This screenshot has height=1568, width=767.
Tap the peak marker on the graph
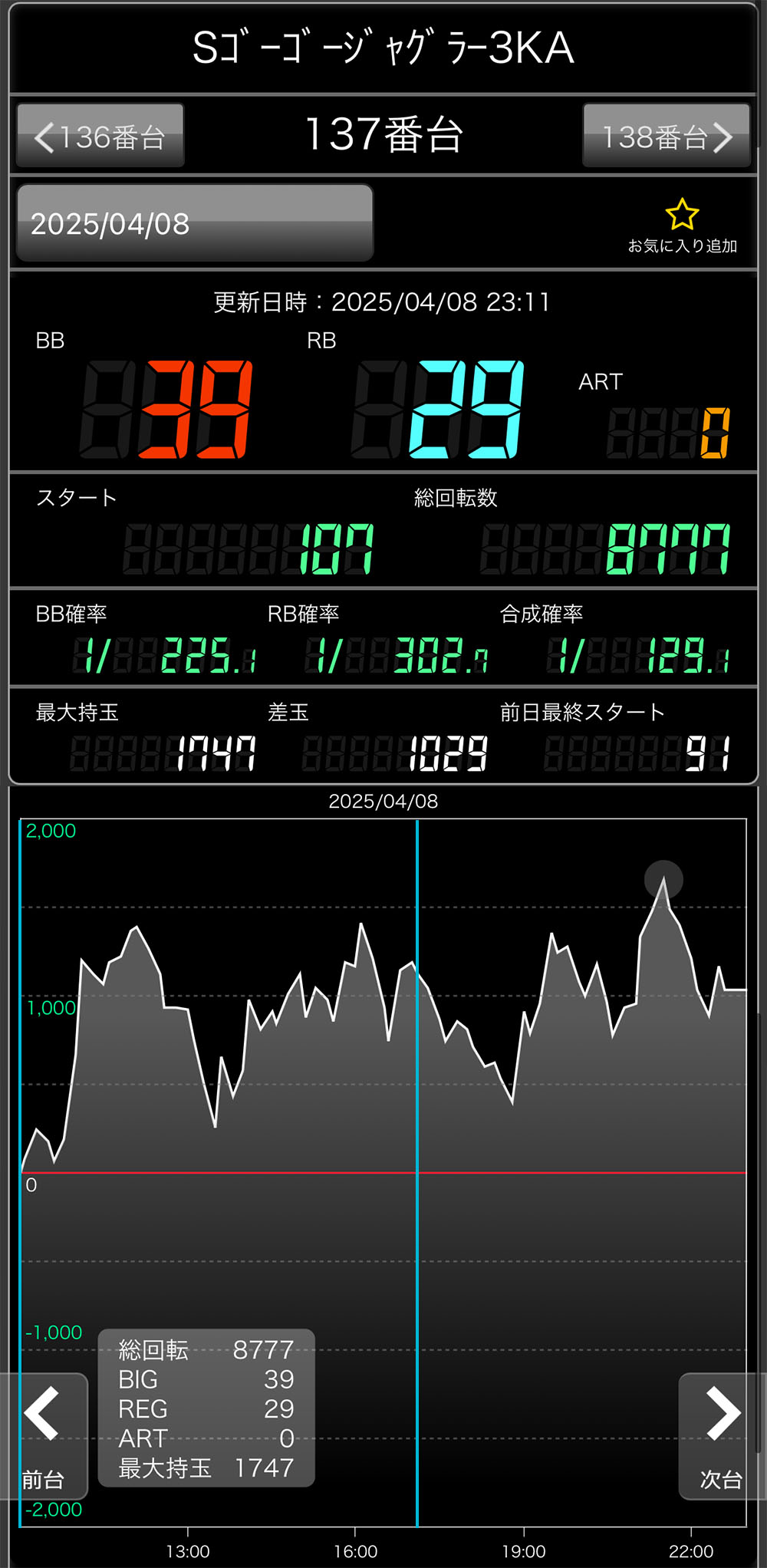[663, 879]
